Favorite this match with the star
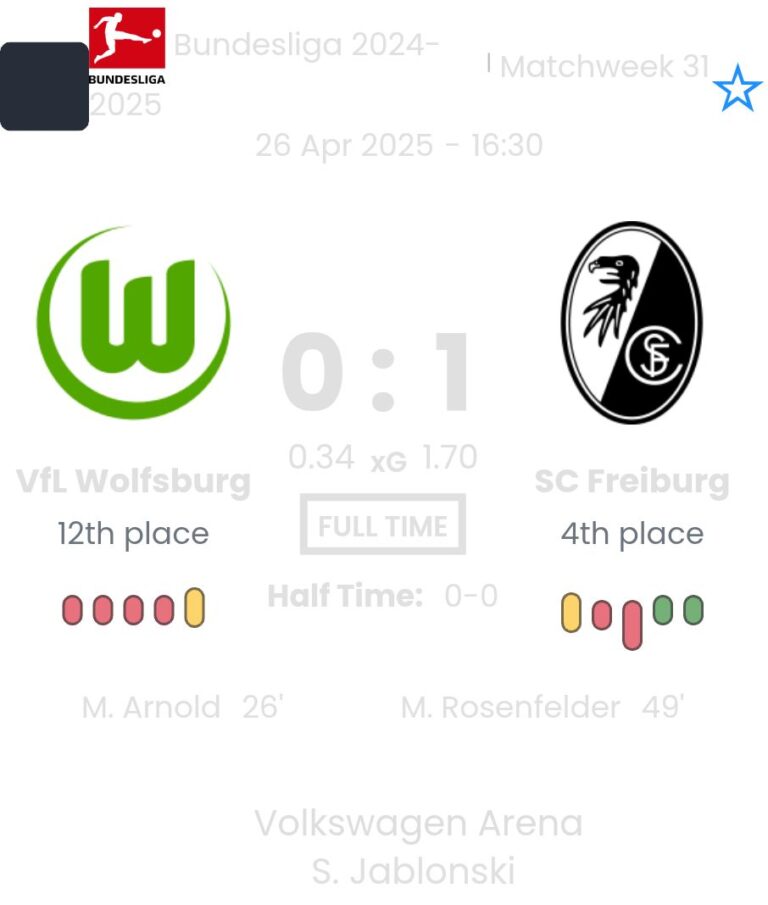768x905 pixels. click(737, 88)
